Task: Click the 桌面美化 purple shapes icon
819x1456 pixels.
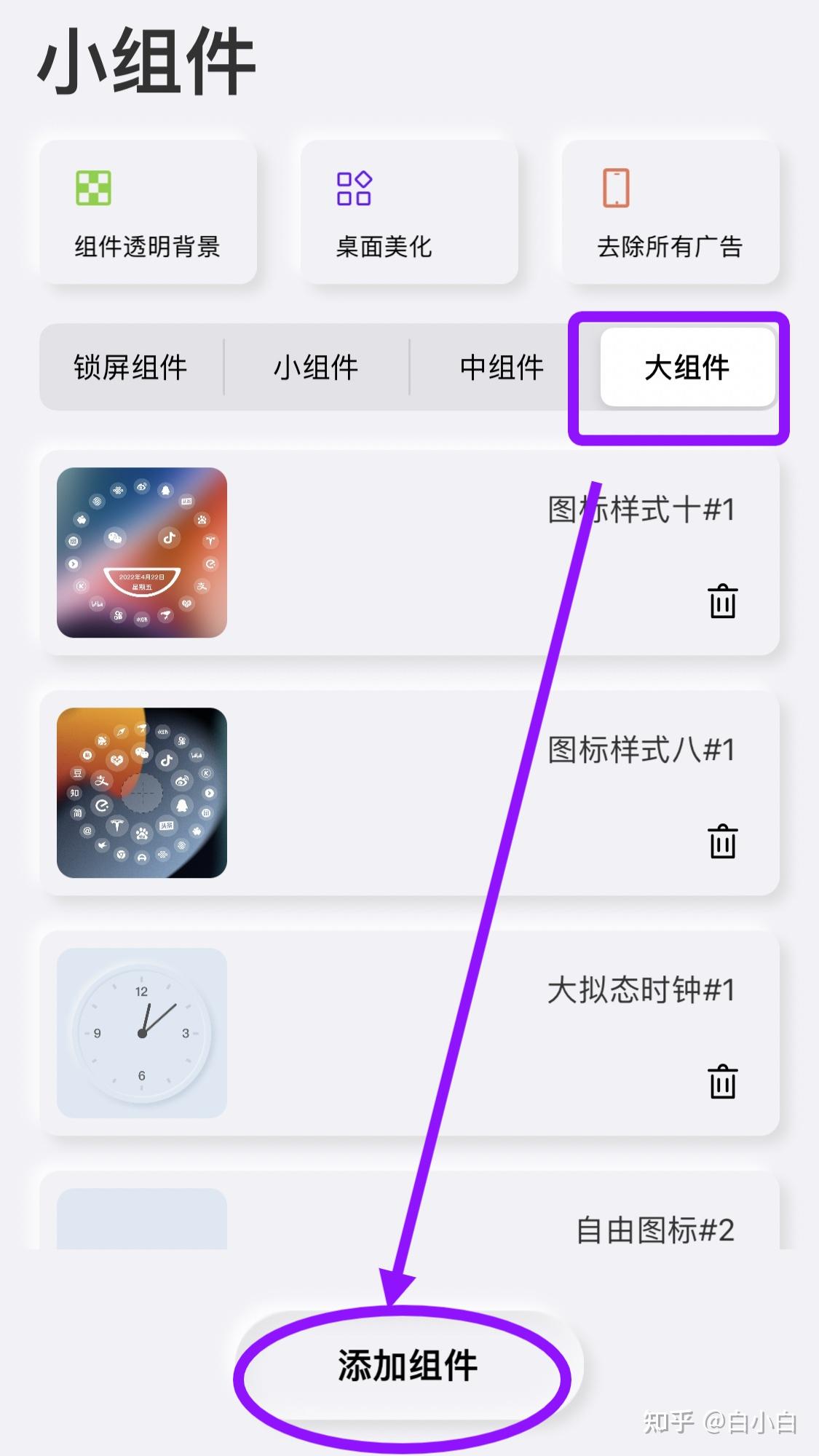Action: (355, 188)
